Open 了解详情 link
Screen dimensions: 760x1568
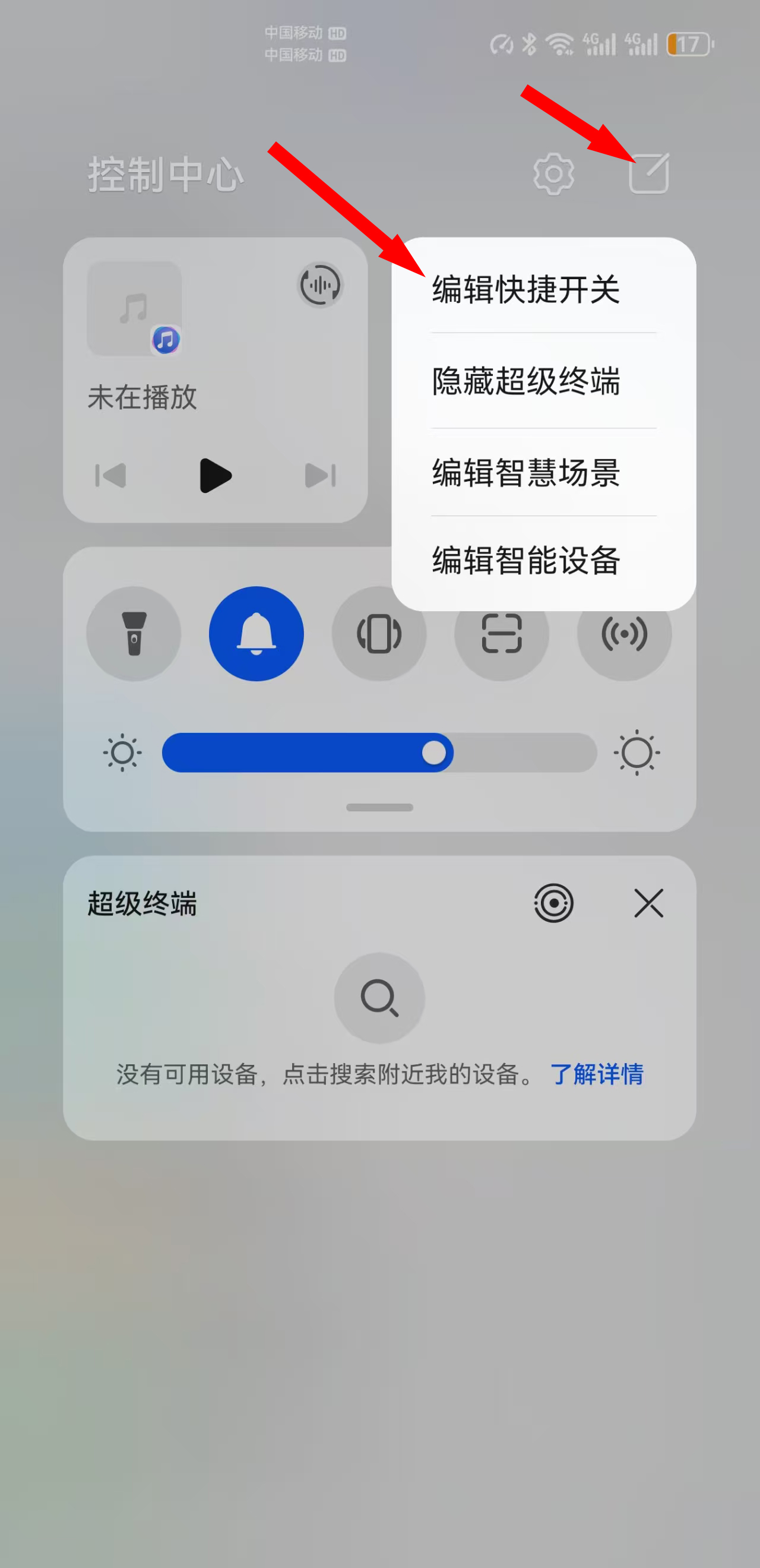pos(596,1074)
